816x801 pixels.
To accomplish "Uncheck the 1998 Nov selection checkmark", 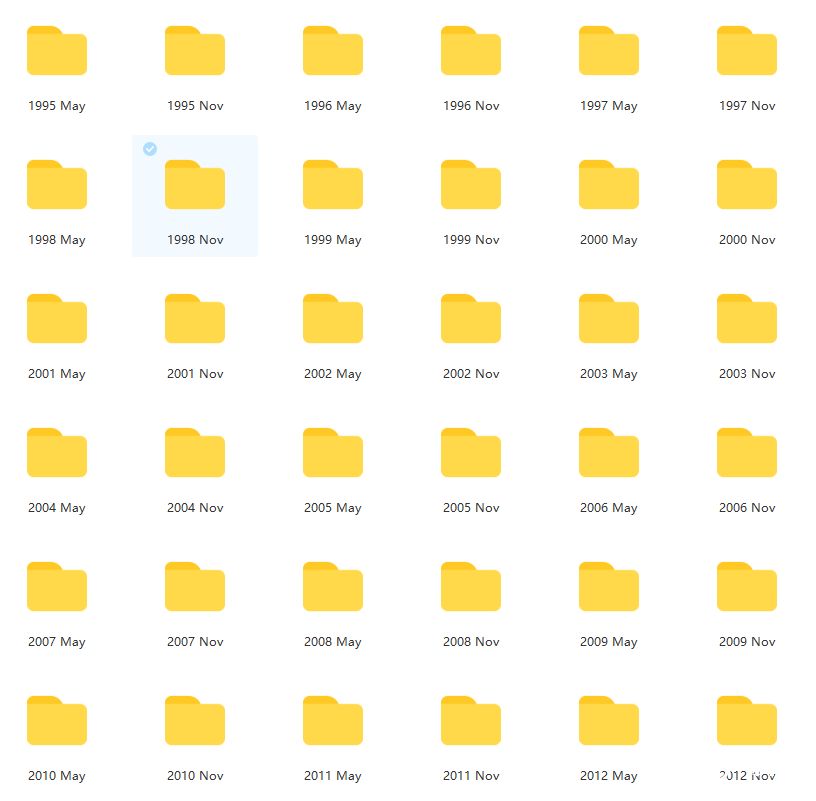I will (x=150, y=149).
